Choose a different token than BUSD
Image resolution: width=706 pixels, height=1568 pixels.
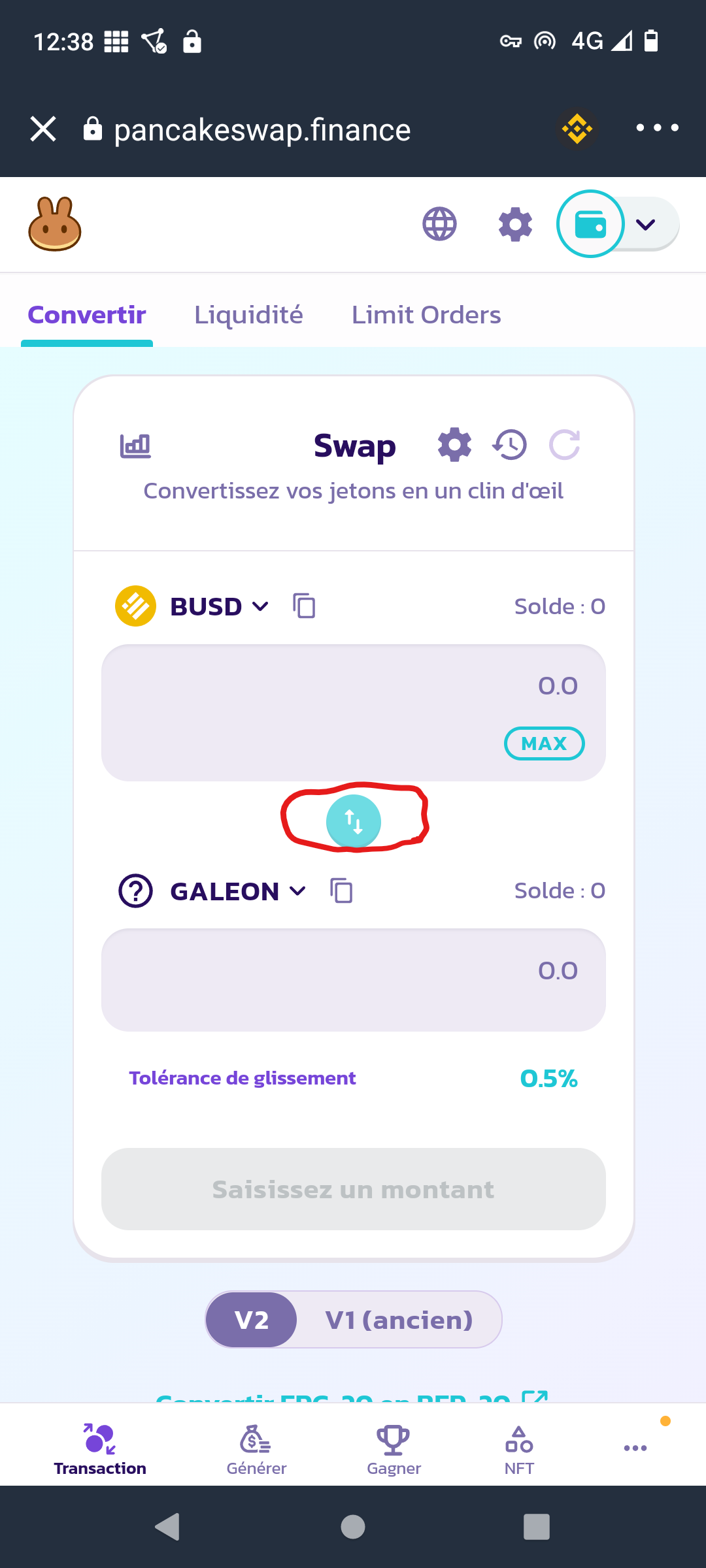[x=193, y=606]
